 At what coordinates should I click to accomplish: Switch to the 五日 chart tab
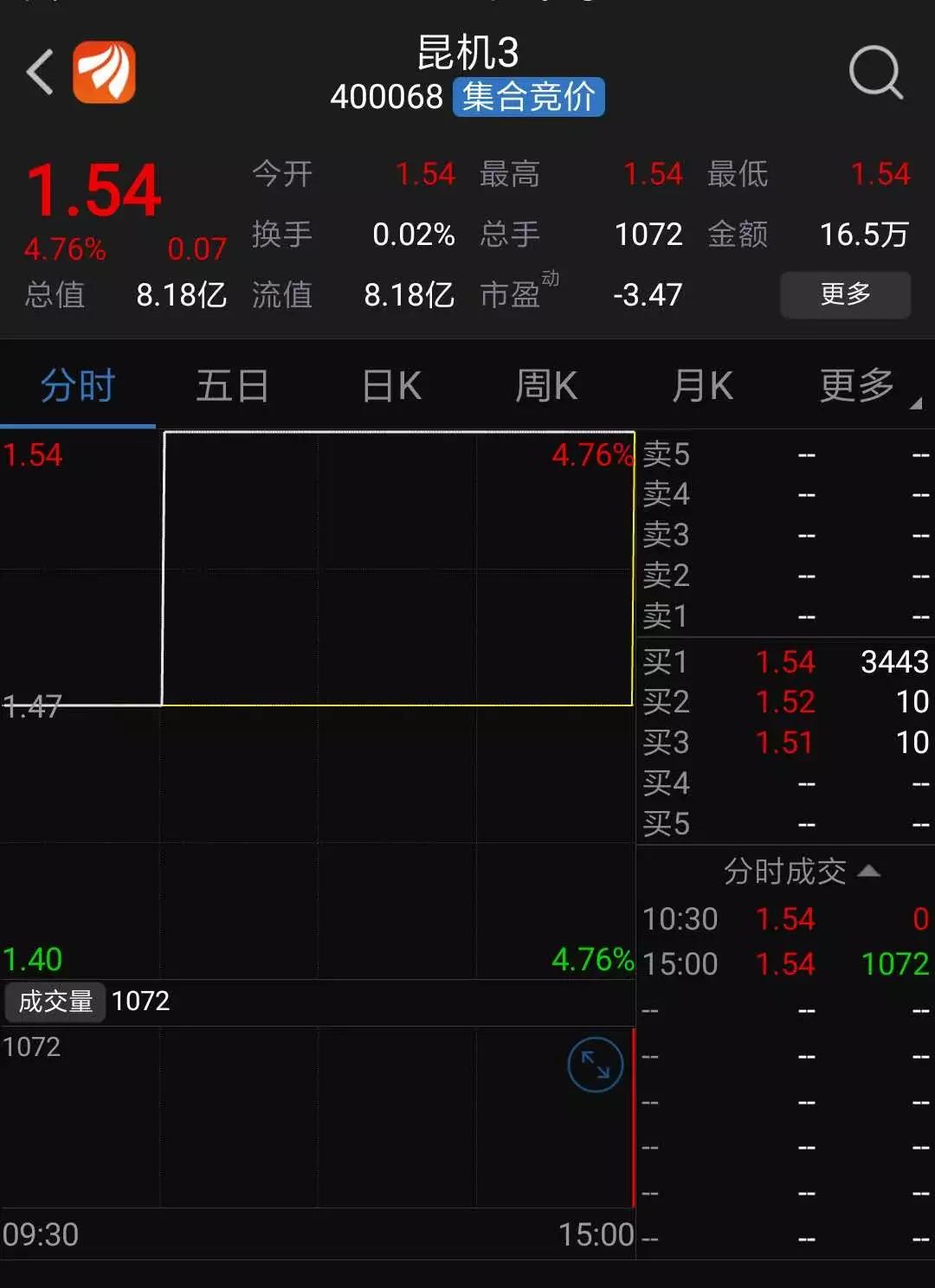[x=232, y=385]
